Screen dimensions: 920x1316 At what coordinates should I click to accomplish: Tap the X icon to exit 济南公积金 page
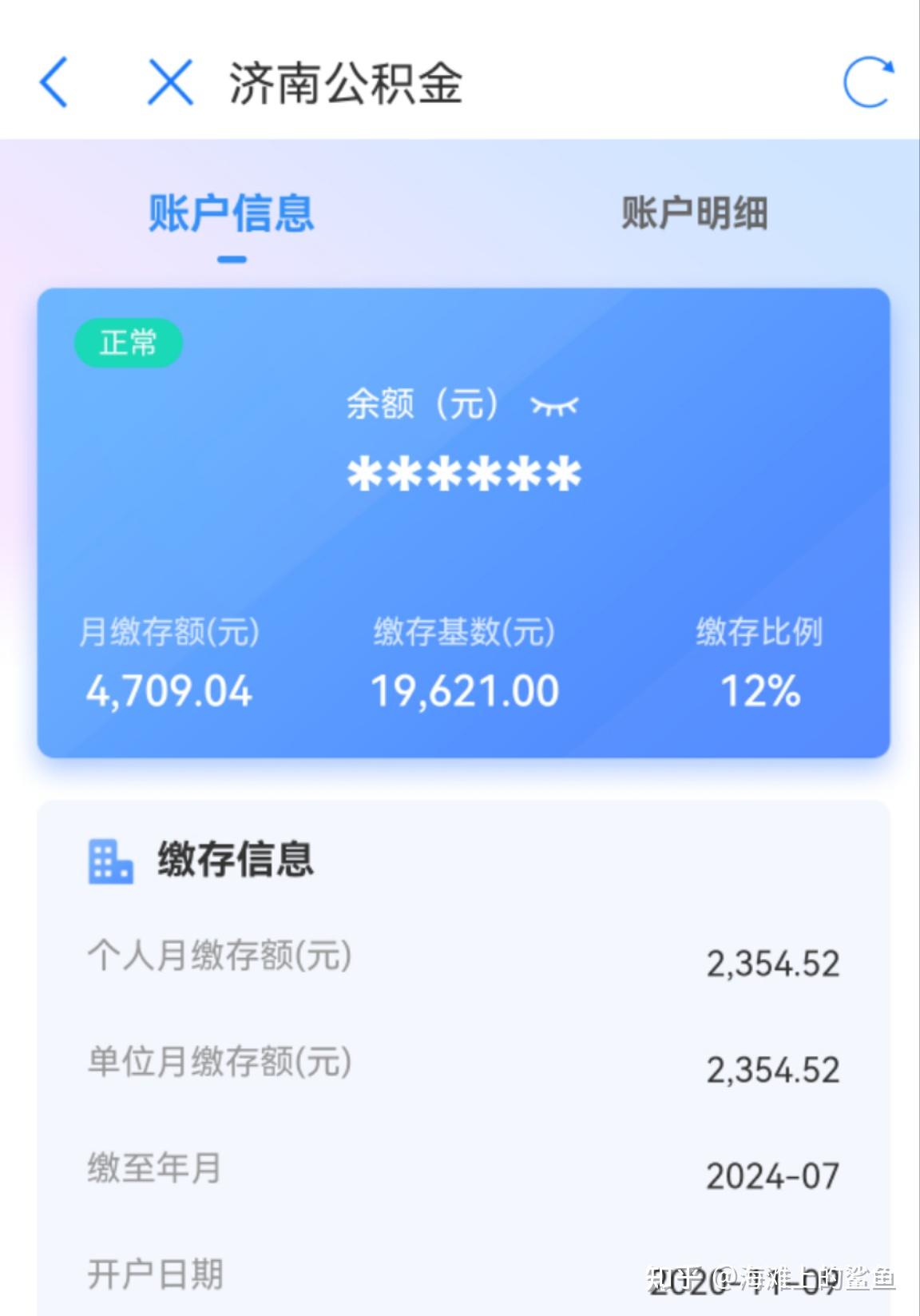165,82
